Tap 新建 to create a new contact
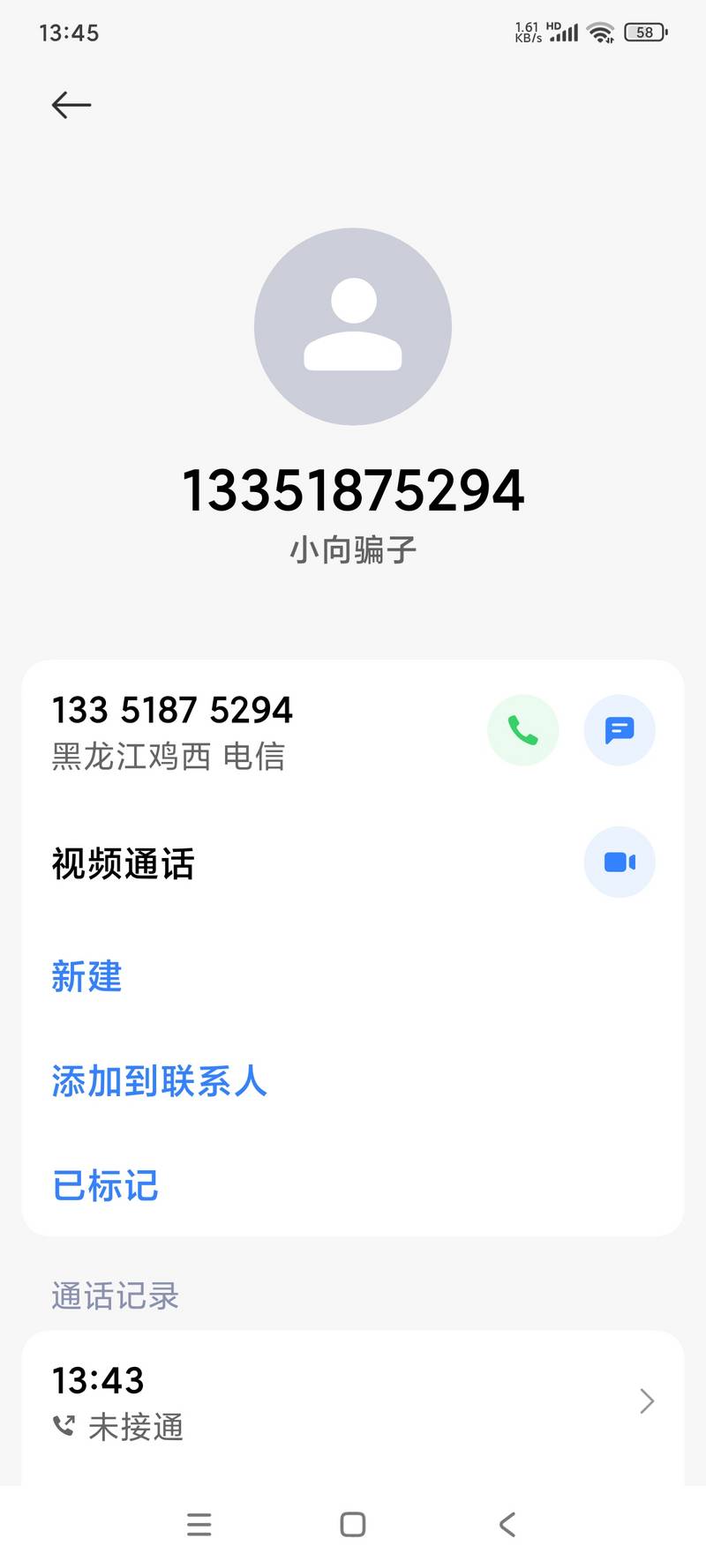The width and height of the screenshot is (706, 1568). pyautogui.click(x=86, y=976)
